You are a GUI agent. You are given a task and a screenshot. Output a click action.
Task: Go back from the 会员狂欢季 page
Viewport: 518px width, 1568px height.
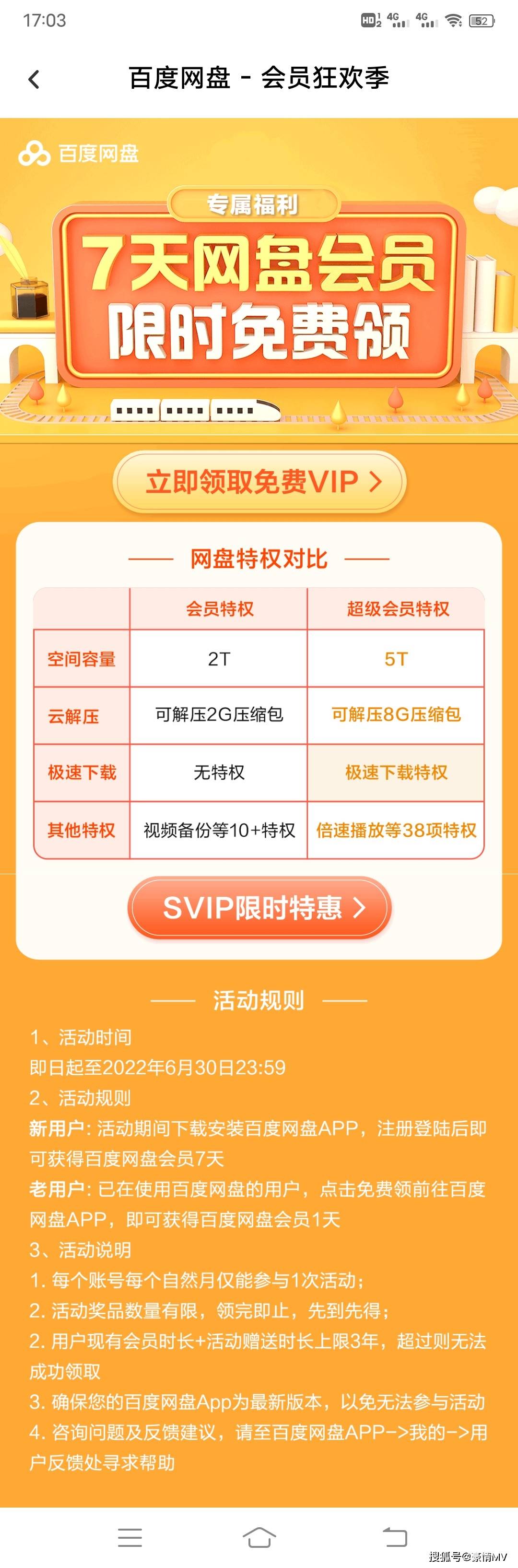[x=34, y=79]
